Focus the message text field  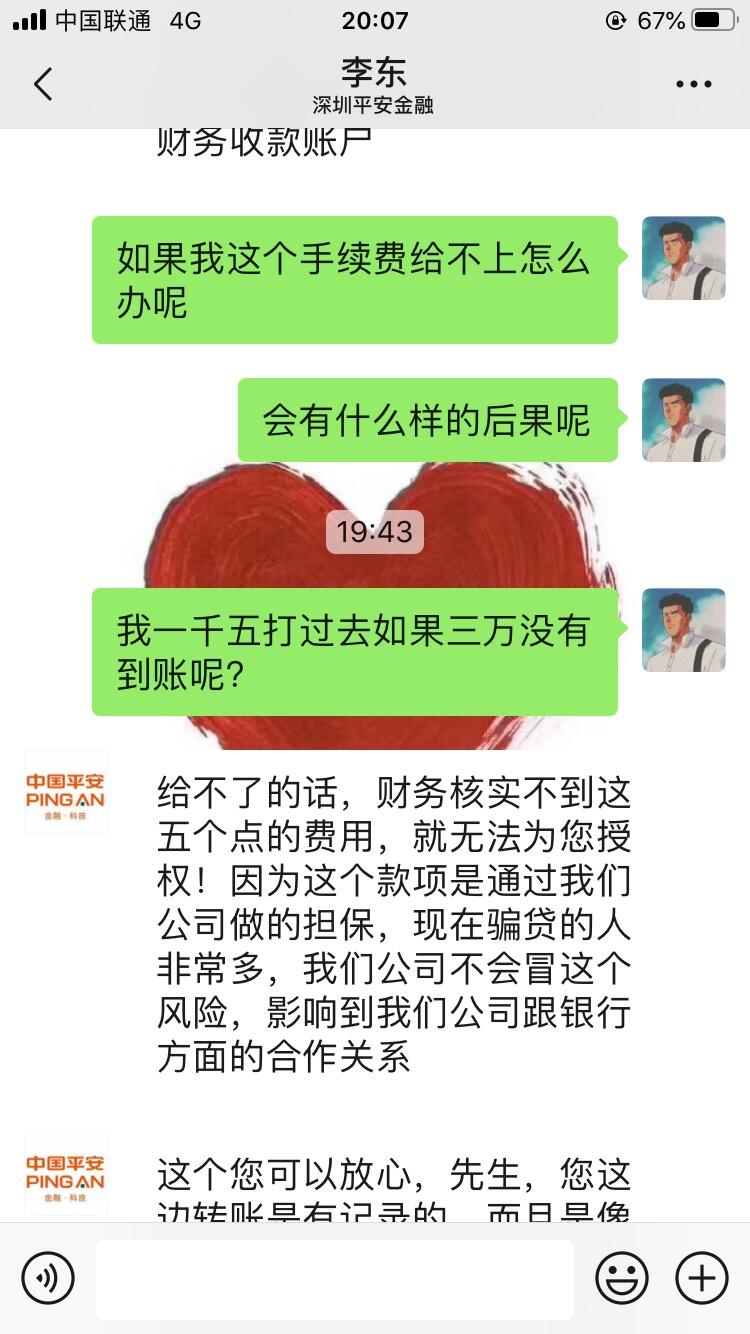tap(335, 1278)
